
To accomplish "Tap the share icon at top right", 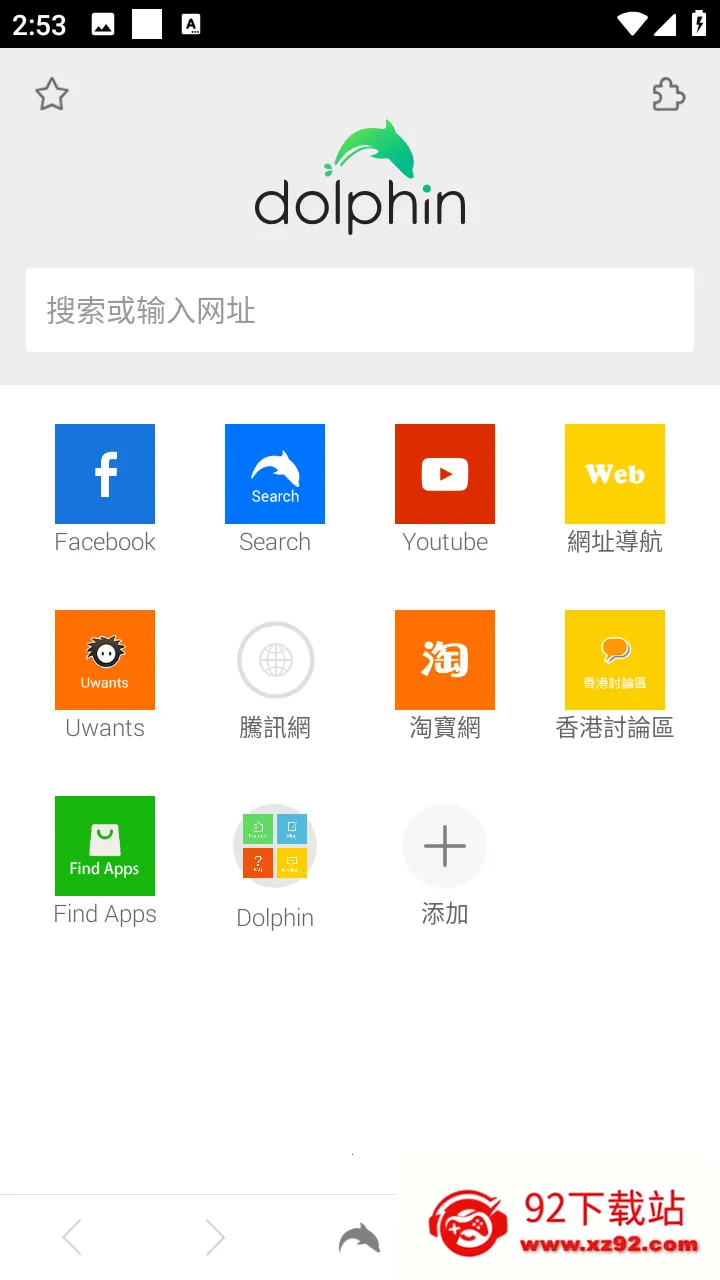I will pos(668,94).
